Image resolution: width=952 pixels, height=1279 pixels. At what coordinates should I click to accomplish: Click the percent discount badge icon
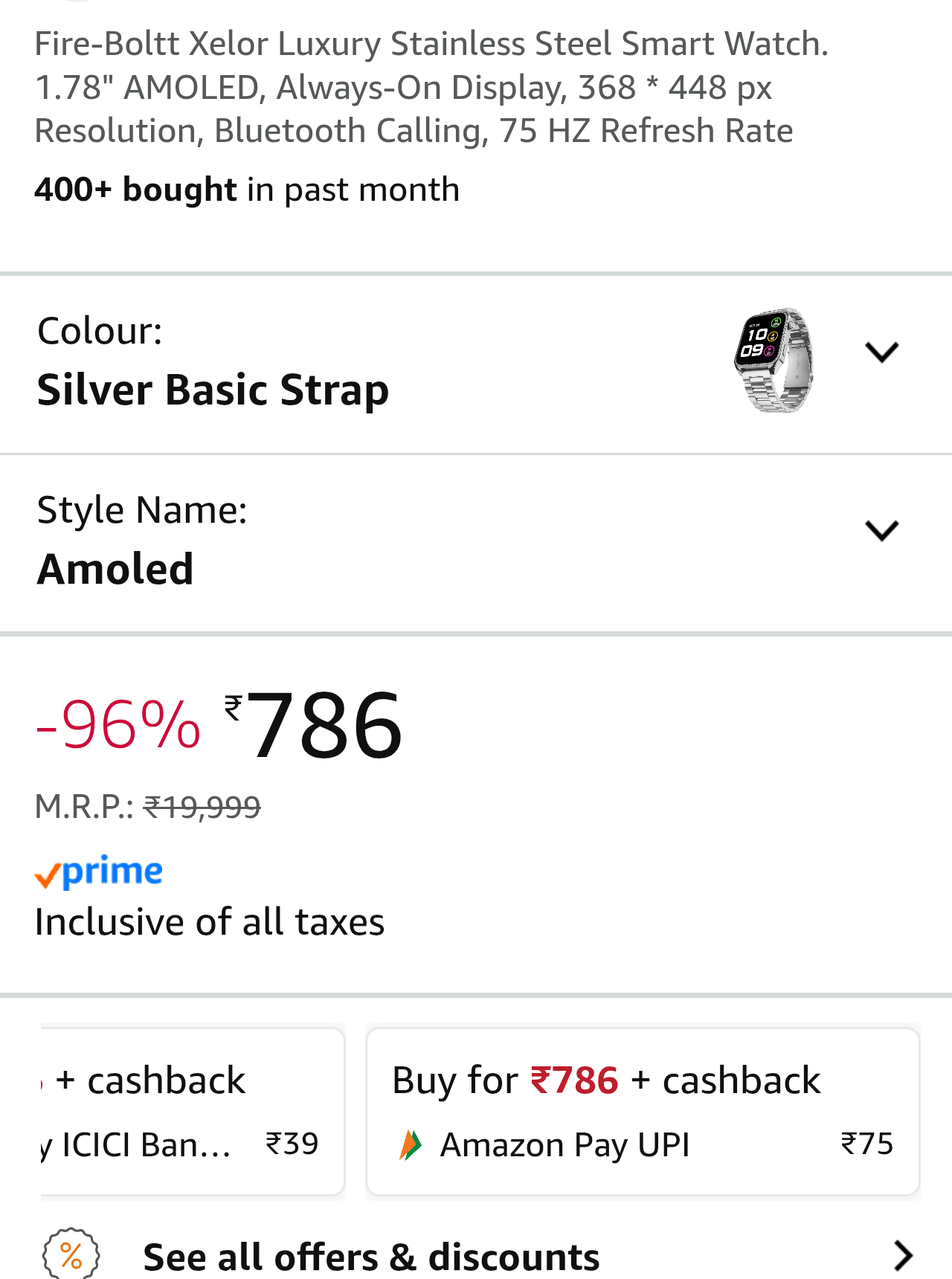72,1255
